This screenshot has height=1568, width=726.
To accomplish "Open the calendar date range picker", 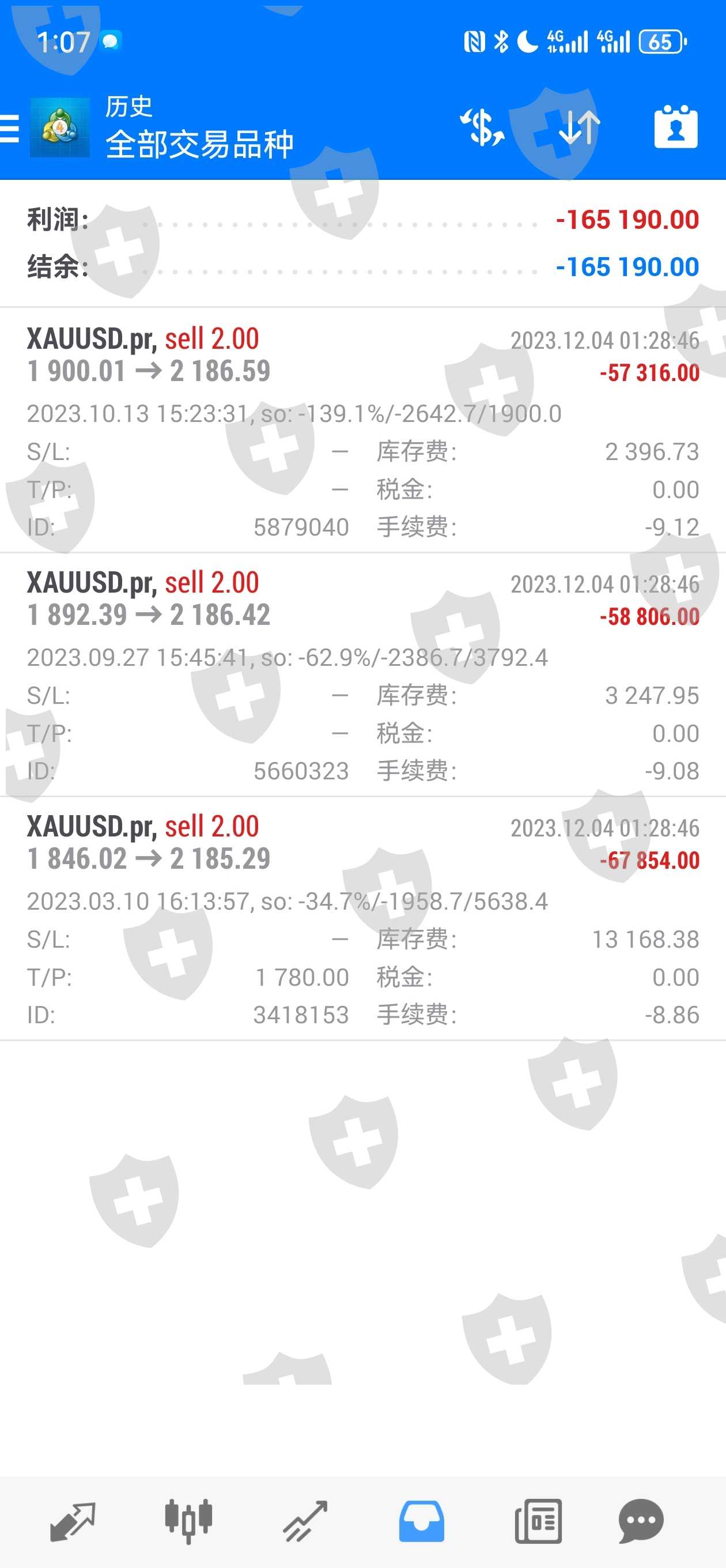I will click(675, 127).
